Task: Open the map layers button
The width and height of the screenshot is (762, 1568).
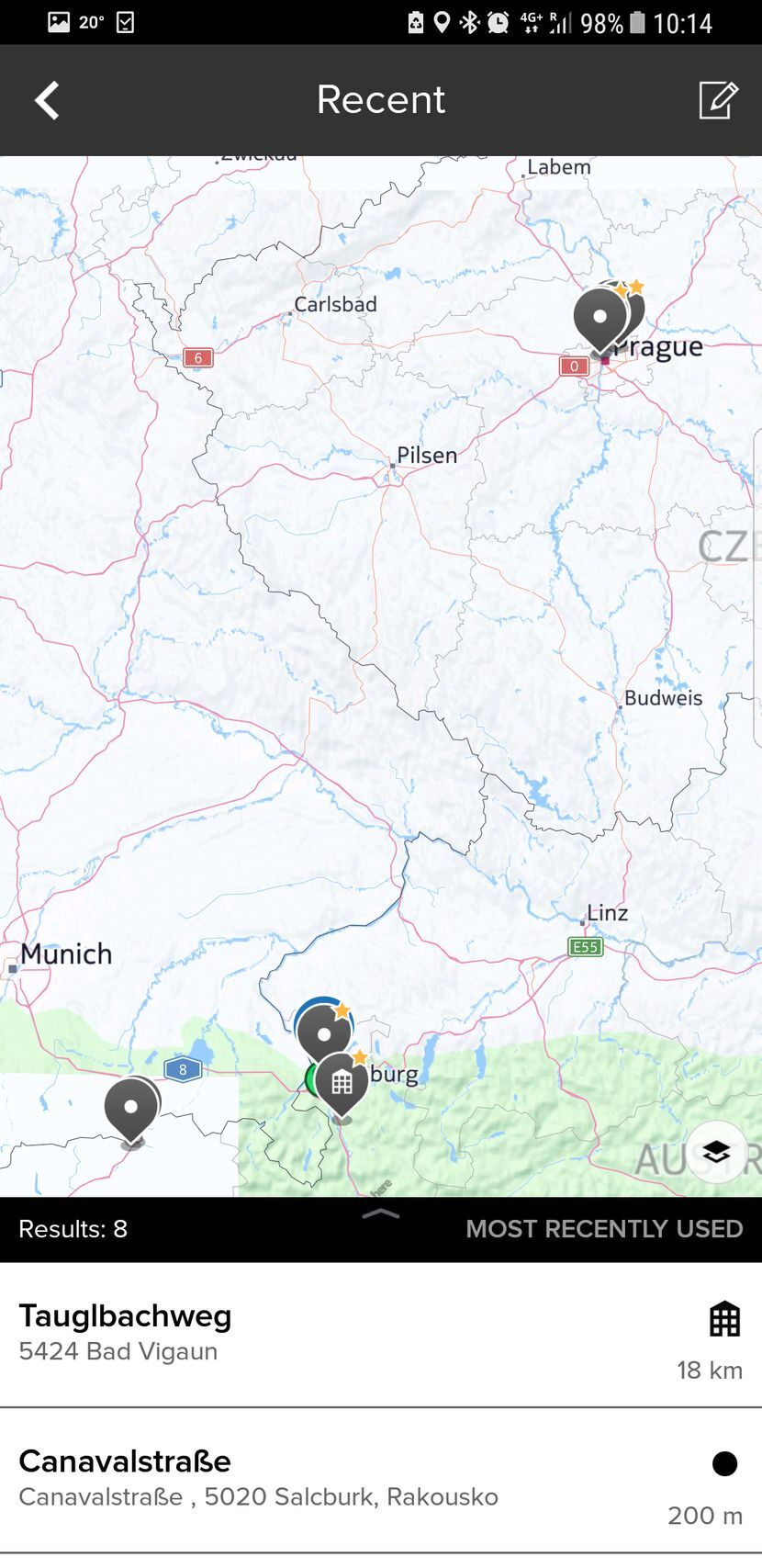Action: [716, 1151]
